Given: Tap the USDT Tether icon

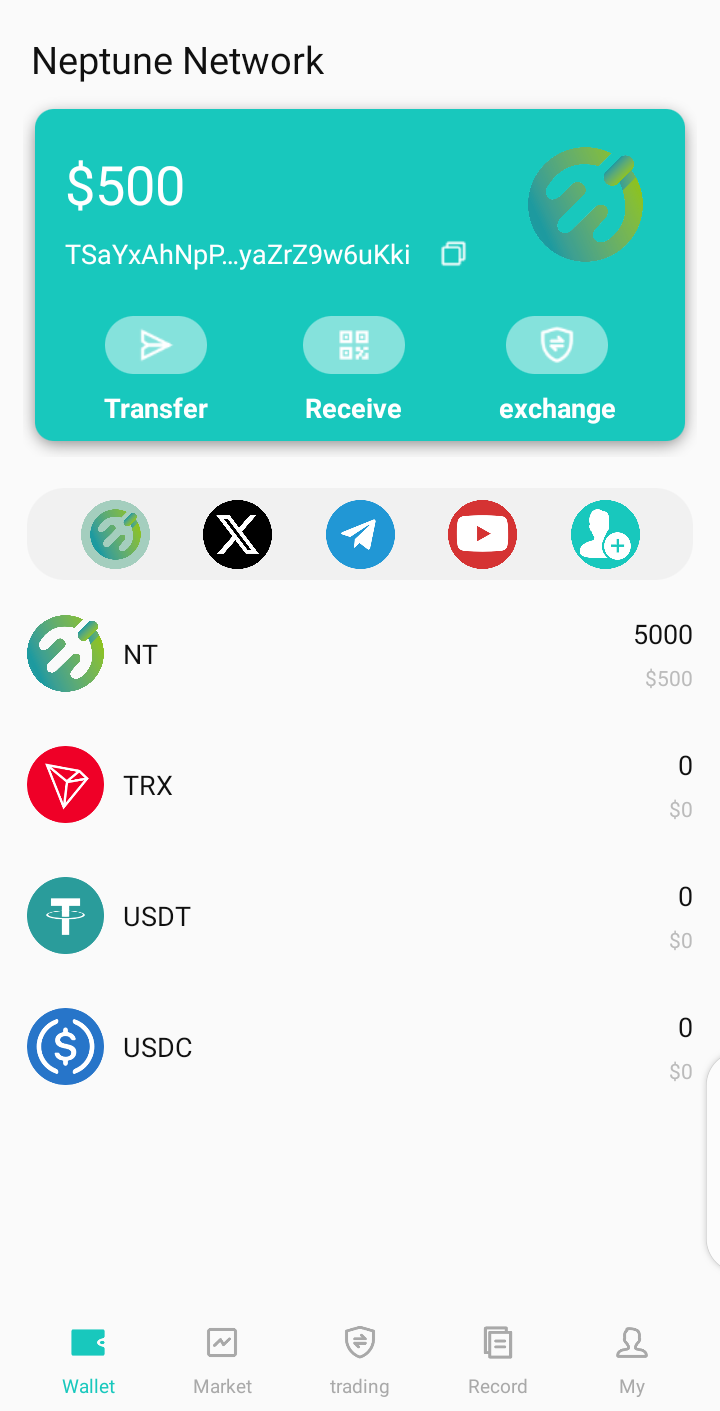Looking at the screenshot, I should point(65,915).
